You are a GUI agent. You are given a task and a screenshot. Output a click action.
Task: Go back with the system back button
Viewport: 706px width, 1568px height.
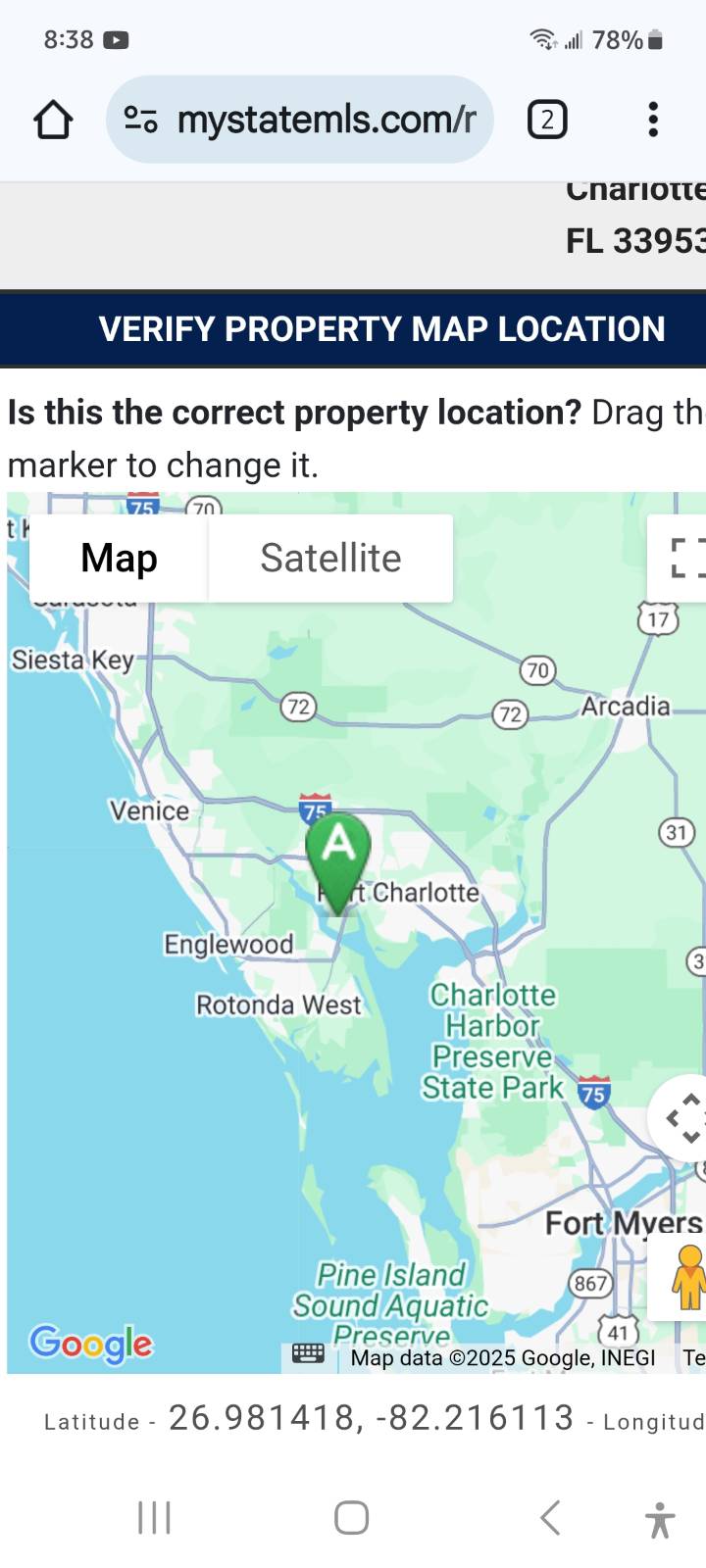tap(550, 1518)
